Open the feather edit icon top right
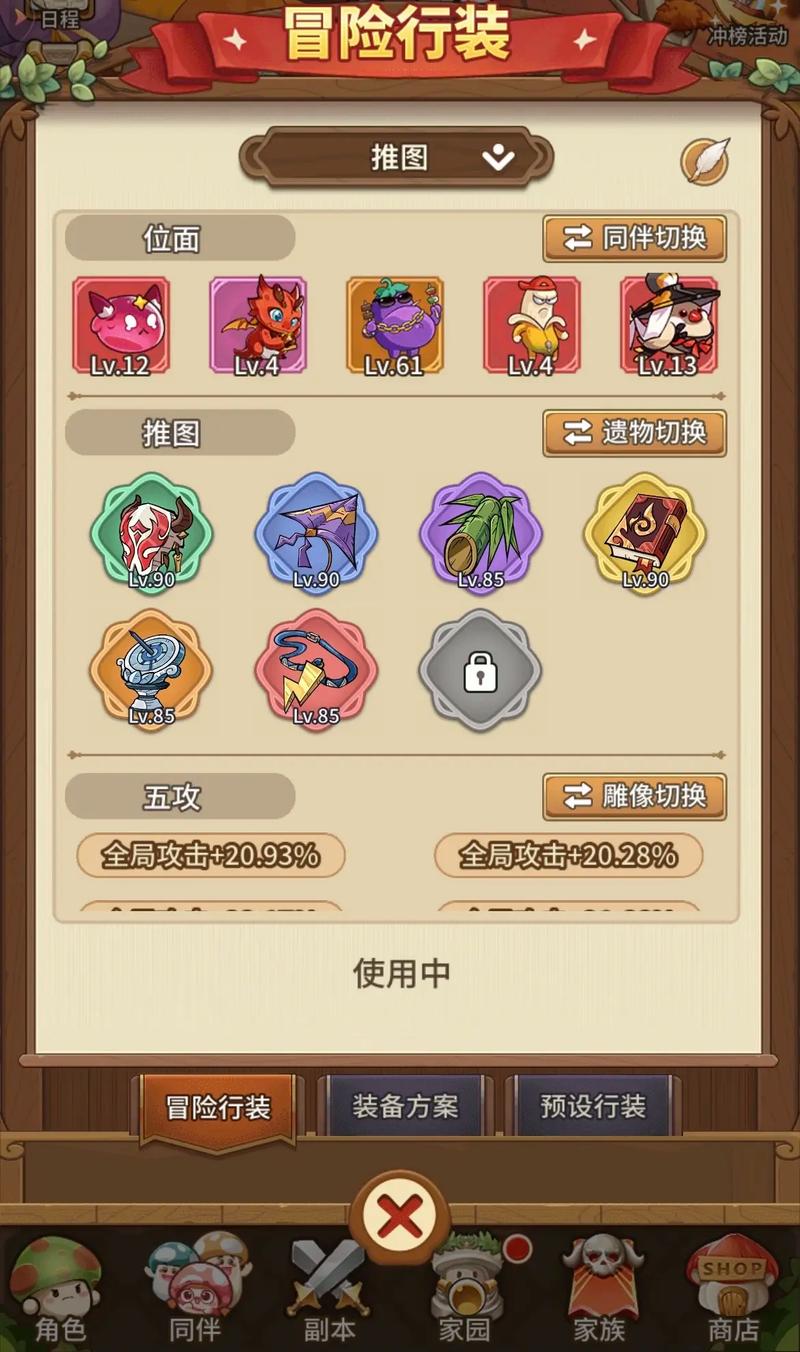The width and height of the screenshot is (800, 1352). click(706, 158)
